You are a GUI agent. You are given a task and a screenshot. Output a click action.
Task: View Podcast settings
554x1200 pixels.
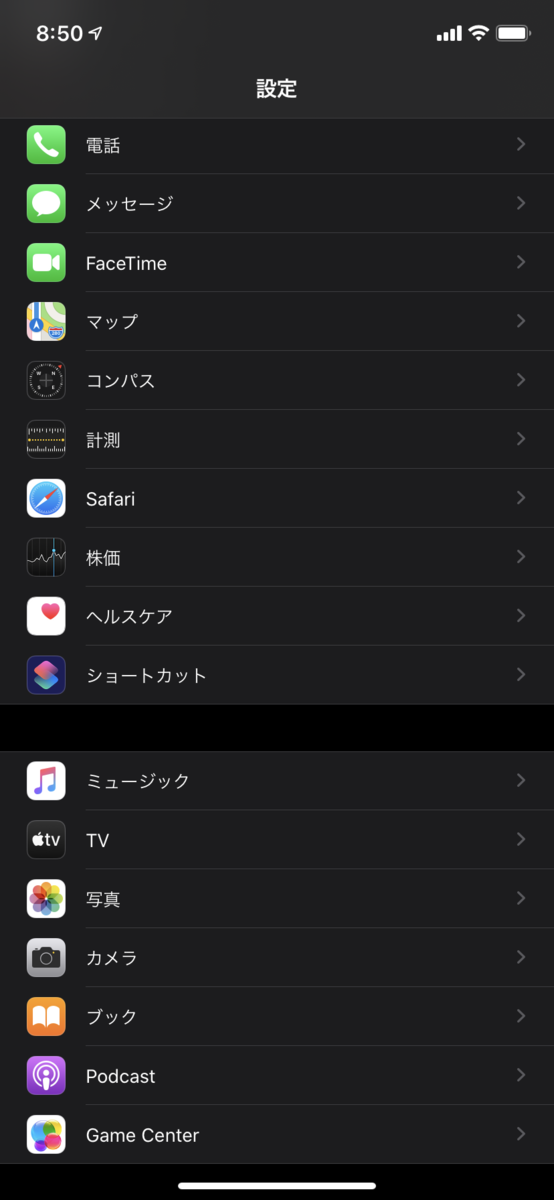tap(277, 1076)
